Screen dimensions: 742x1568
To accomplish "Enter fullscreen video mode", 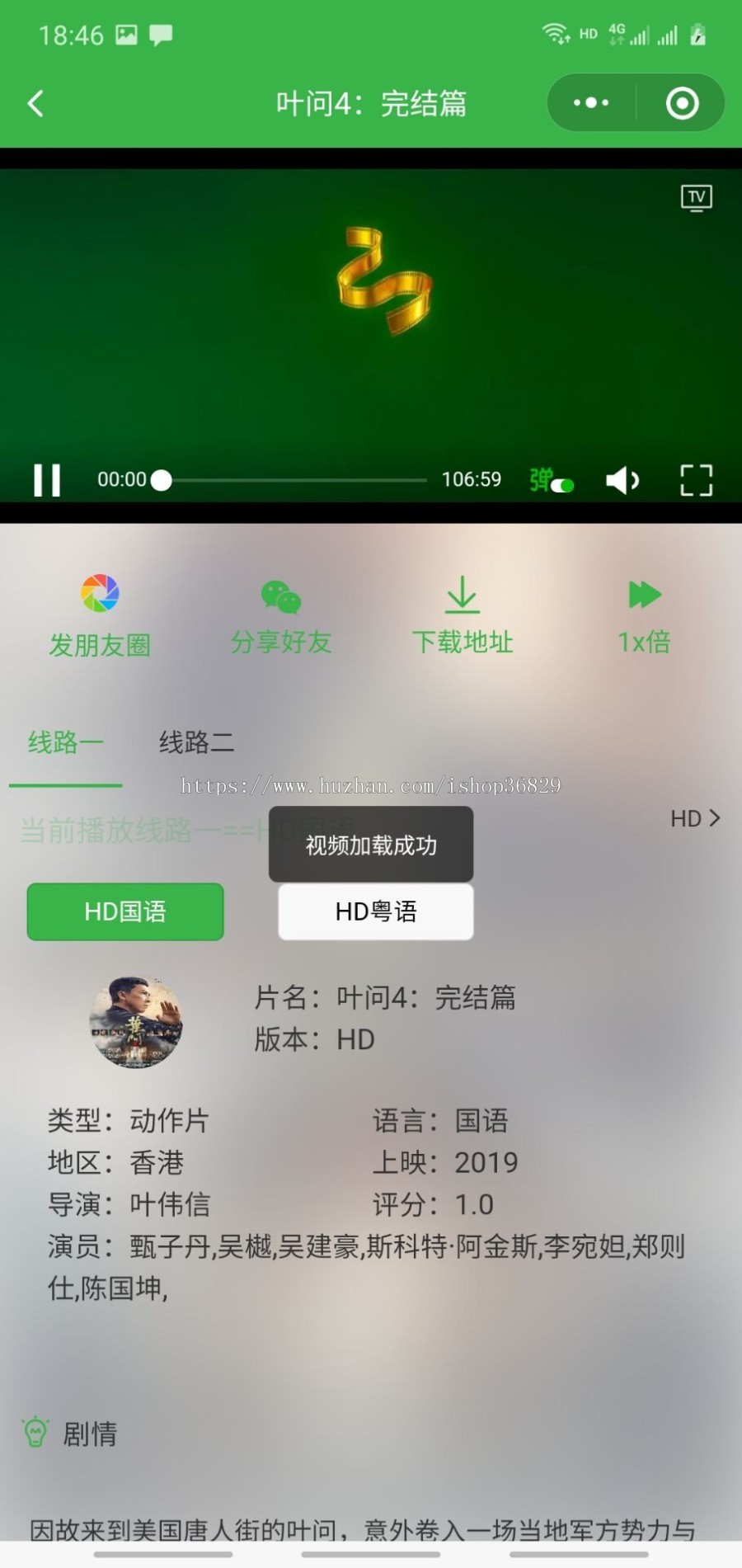I will (x=697, y=479).
